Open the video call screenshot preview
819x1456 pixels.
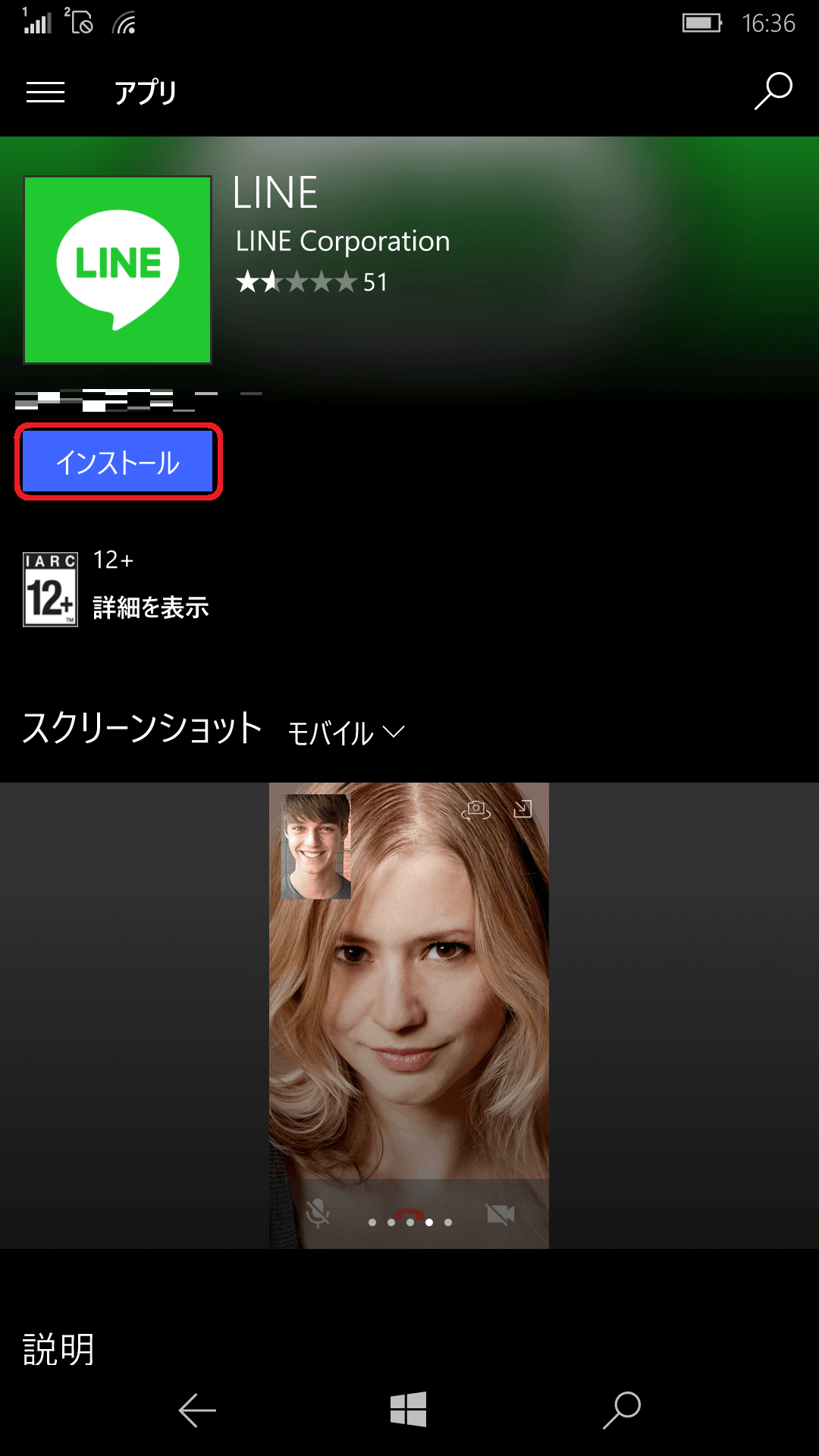click(409, 1015)
